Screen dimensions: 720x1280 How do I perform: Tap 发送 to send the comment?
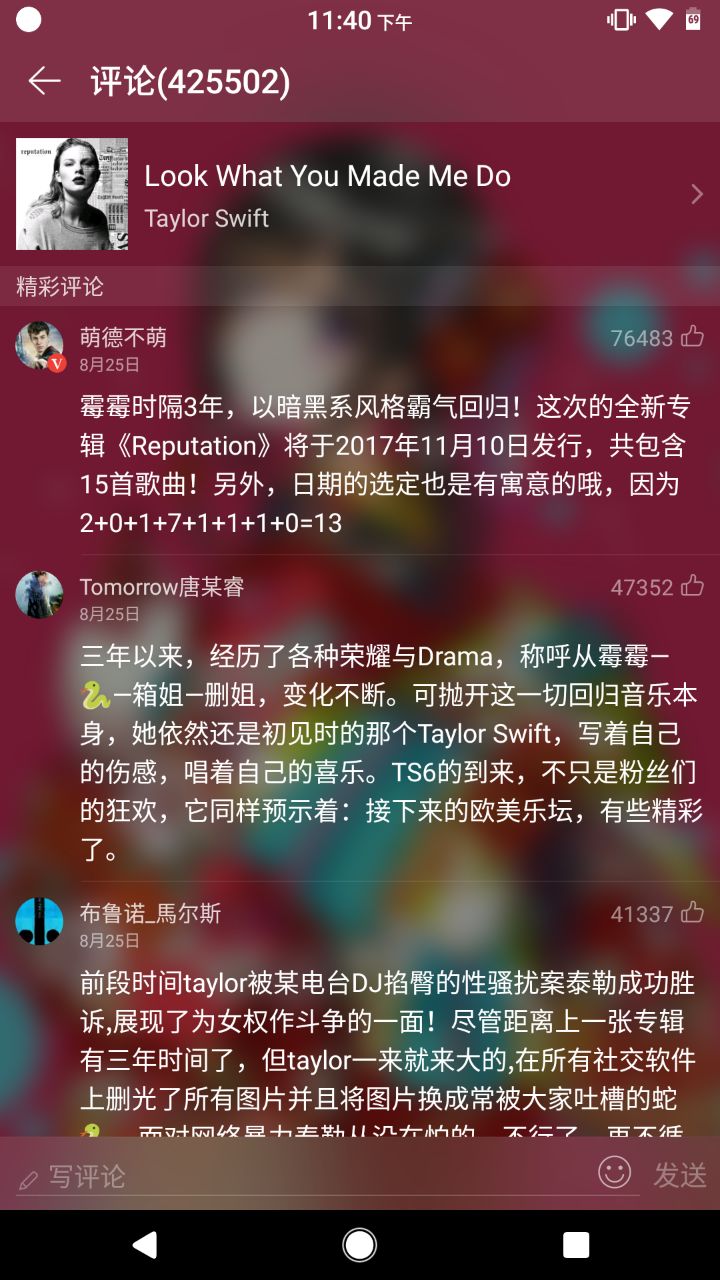pos(680,1174)
